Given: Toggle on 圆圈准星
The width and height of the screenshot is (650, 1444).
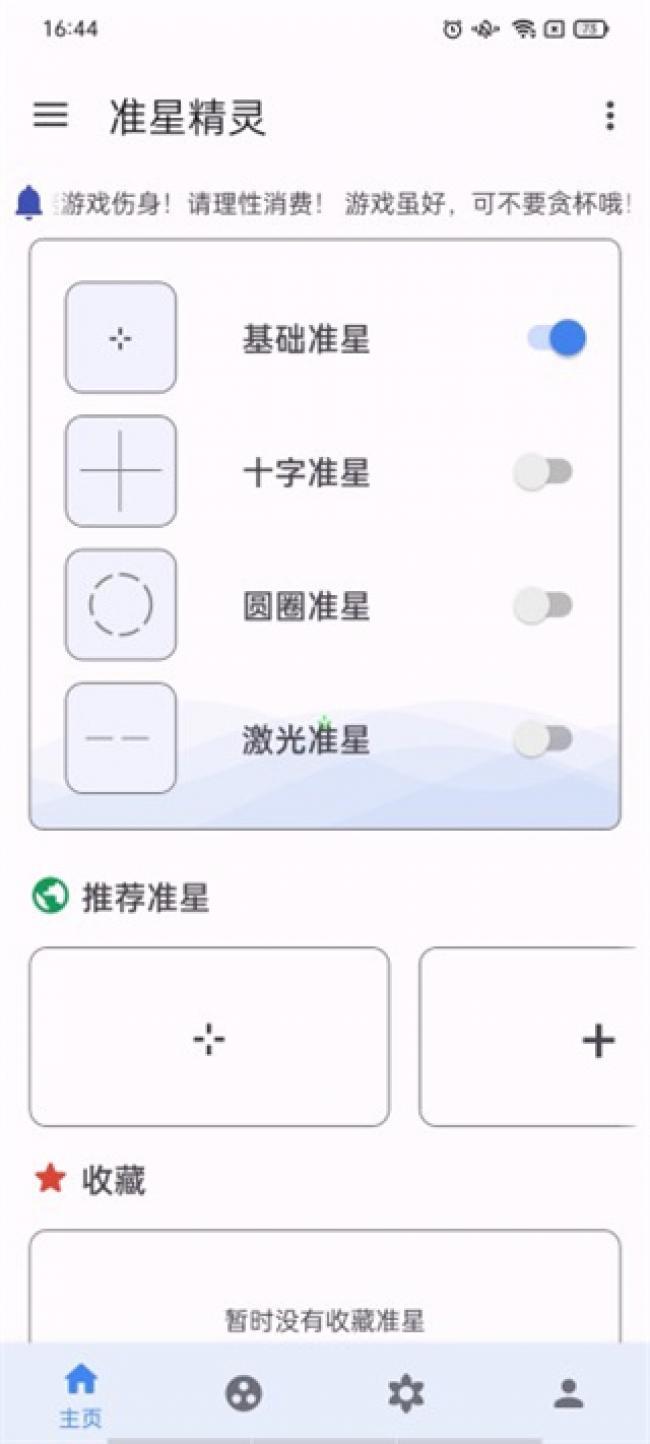Looking at the screenshot, I should coord(543,605).
